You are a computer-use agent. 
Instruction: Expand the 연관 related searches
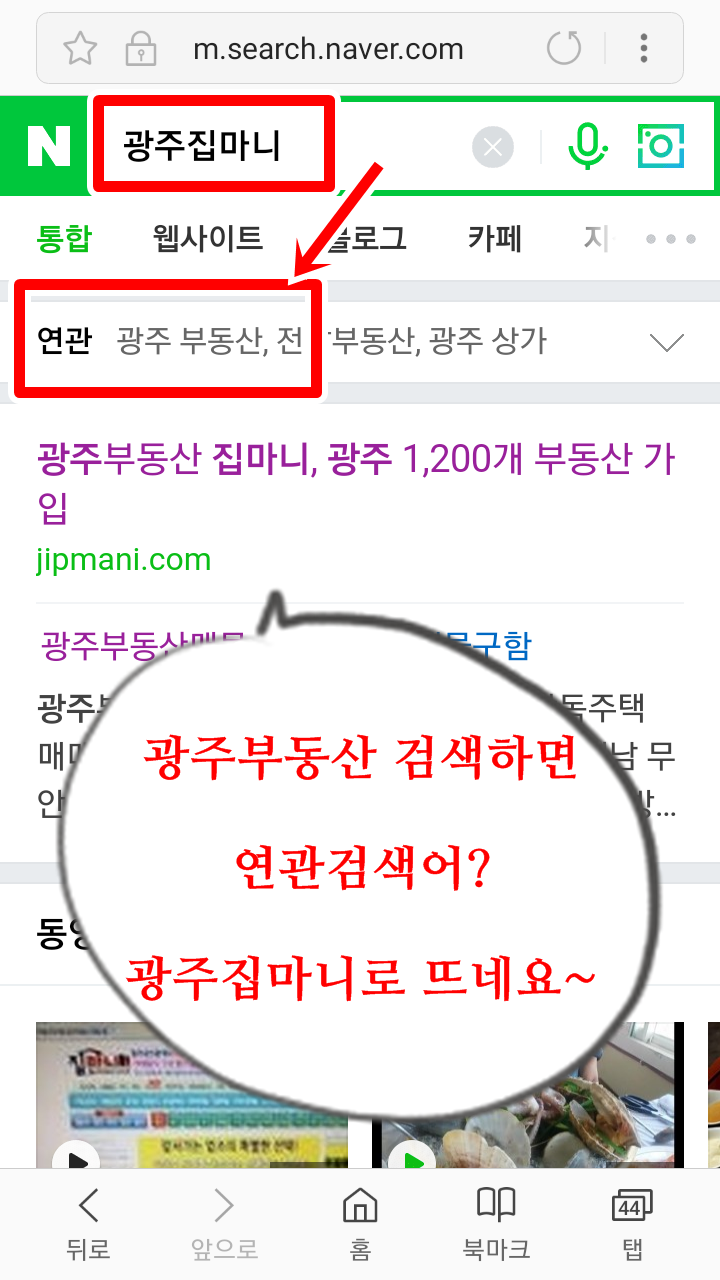pyautogui.click(x=666, y=343)
